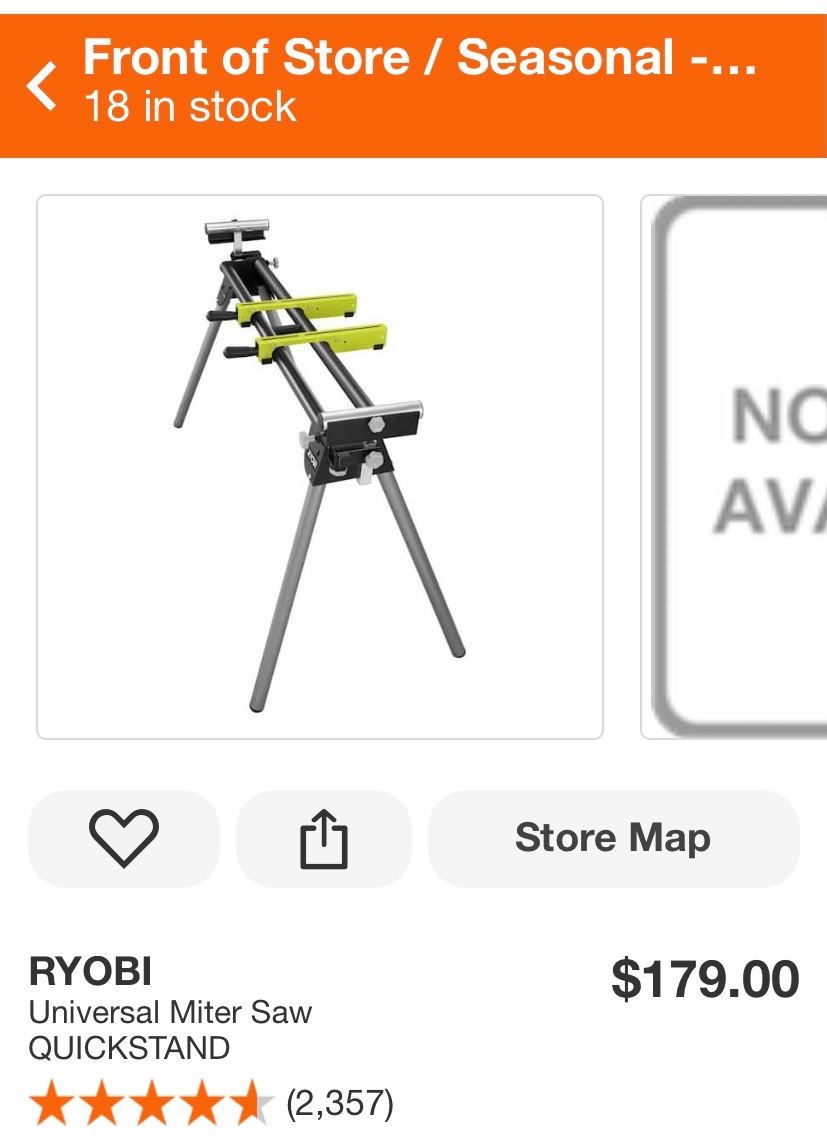Image resolution: width=827 pixels, height=1139 pixels.
Task: Open the star ratings and reviews
Action: [x=211, y=1104]
